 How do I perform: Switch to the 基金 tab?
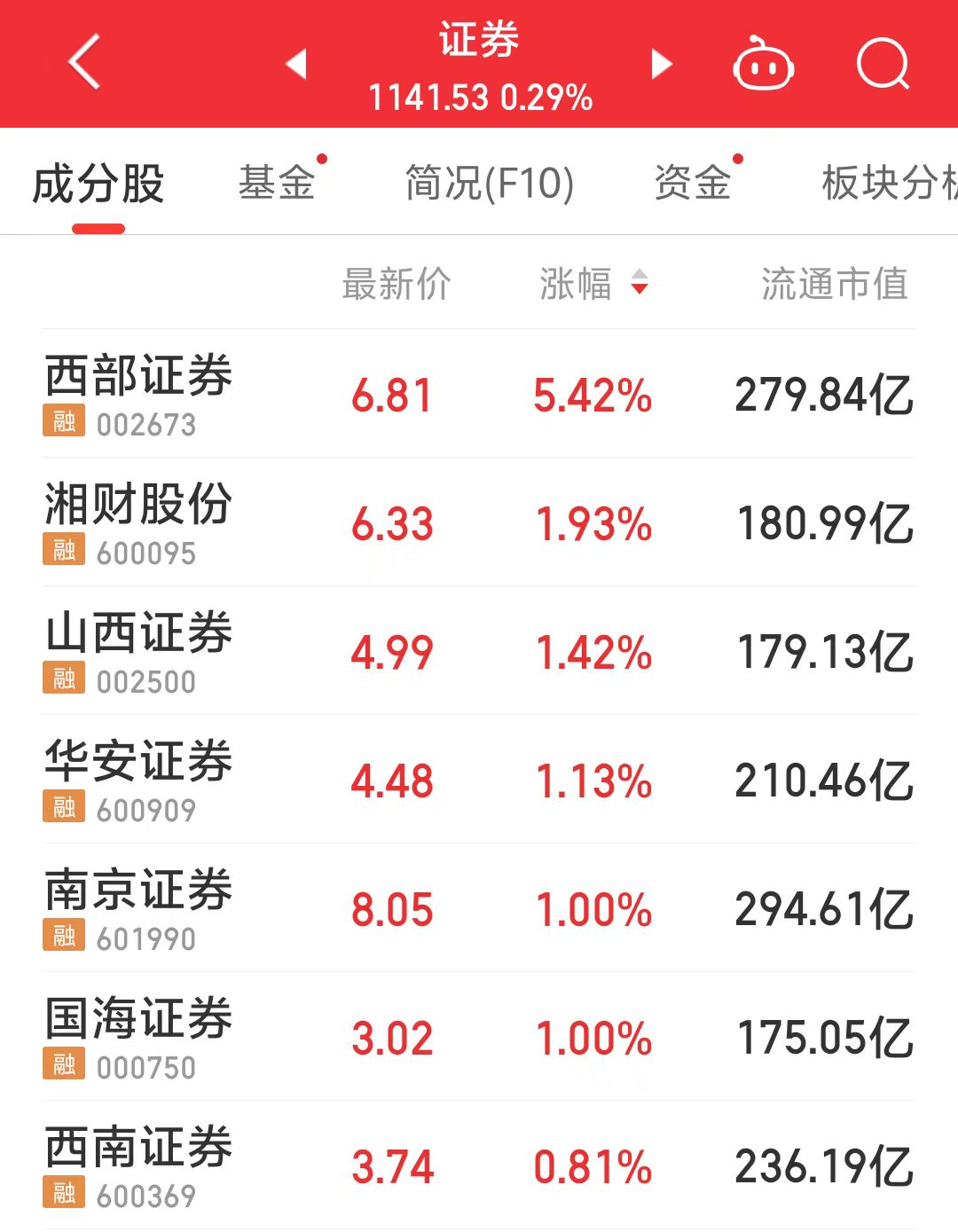(277, 183)
